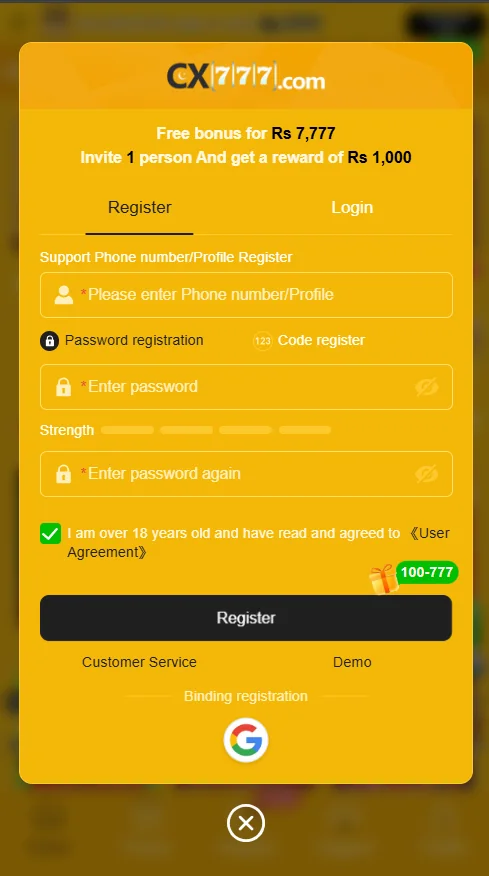Switch to the Login tab
489x876 pixels.
pos(352,207)
